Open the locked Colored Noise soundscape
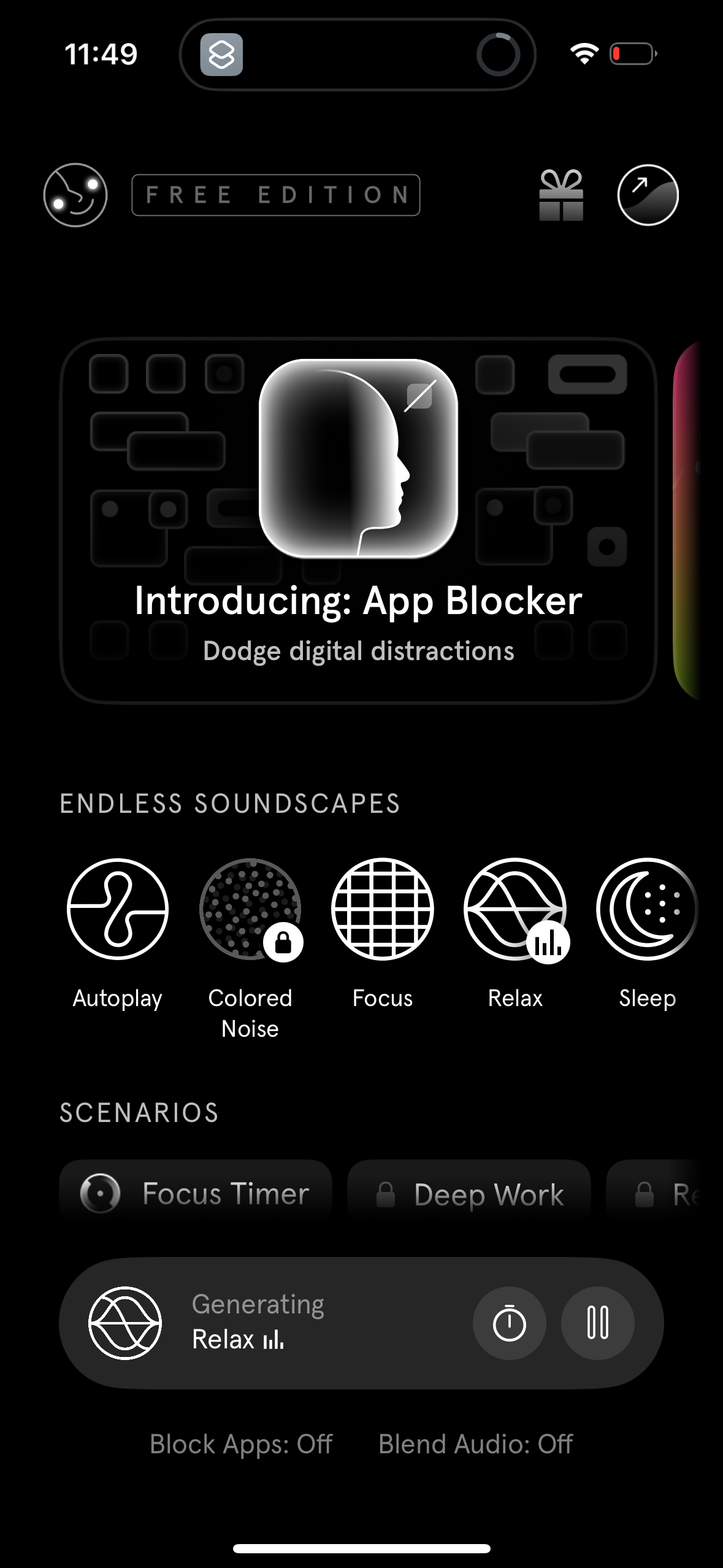The height and width of the screenshot is (1568, 723). pyautogui.click(x=250, y=910)
